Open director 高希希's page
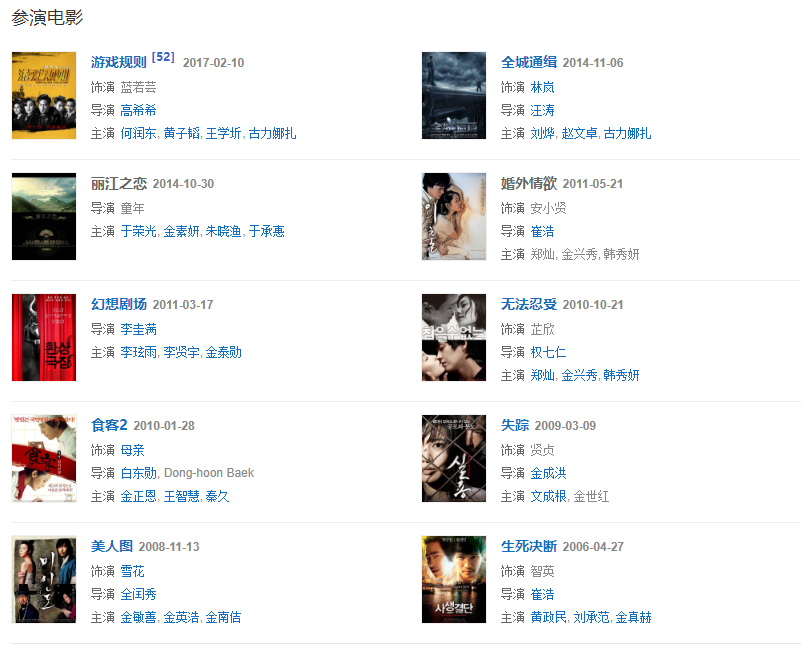The height and width of the screenshot is (650, 802). (138, 110)
